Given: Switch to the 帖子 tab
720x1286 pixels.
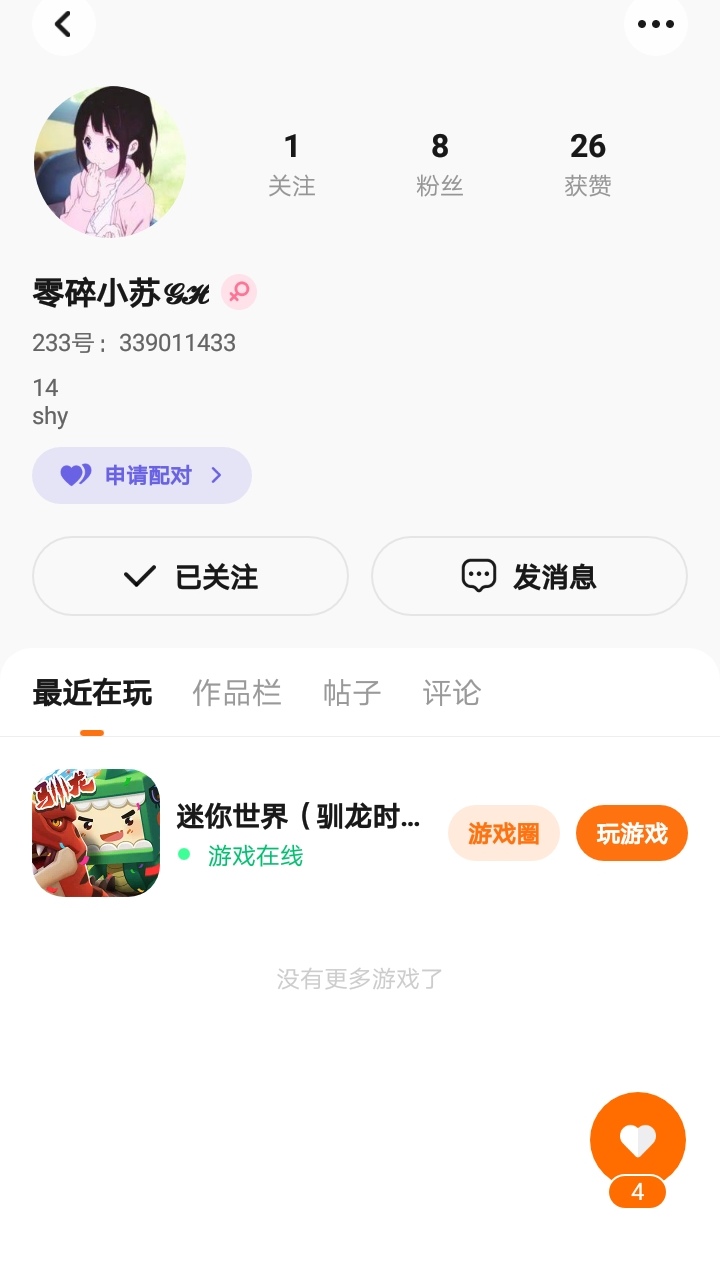Looking at the screenshot, I should 352,693.
